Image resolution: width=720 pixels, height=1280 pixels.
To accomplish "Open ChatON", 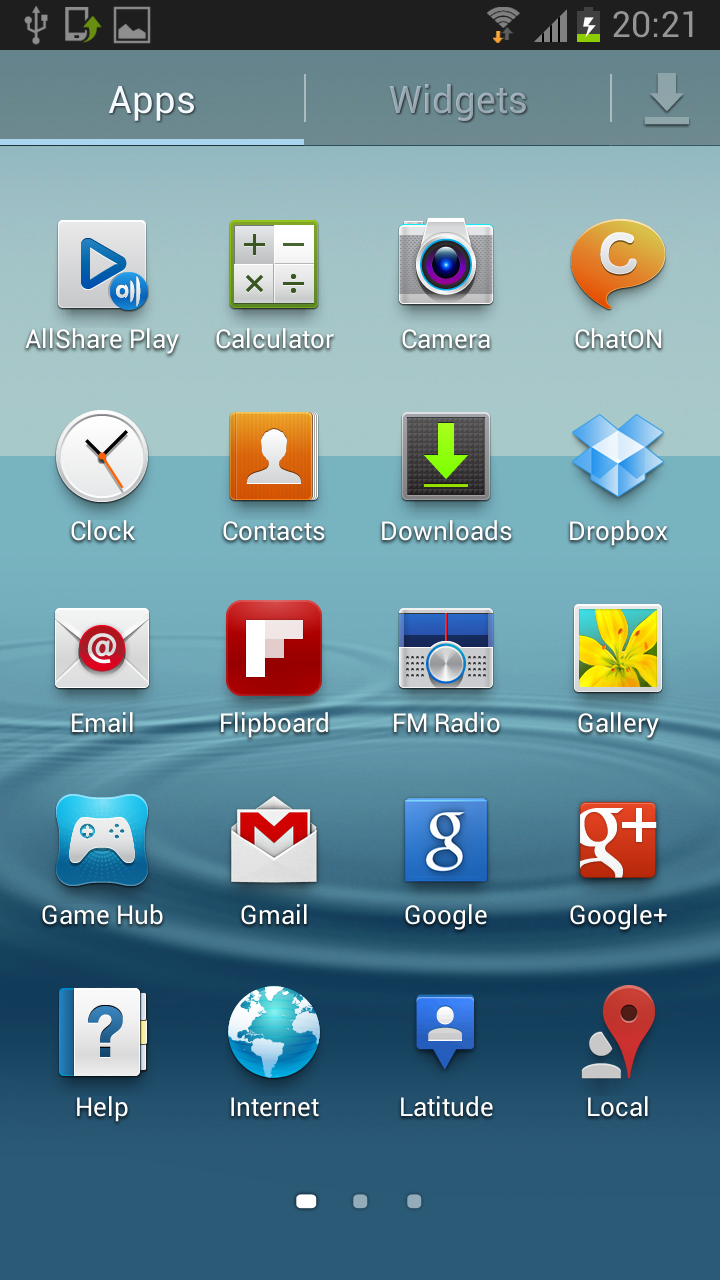I will [x=618, y=266].
